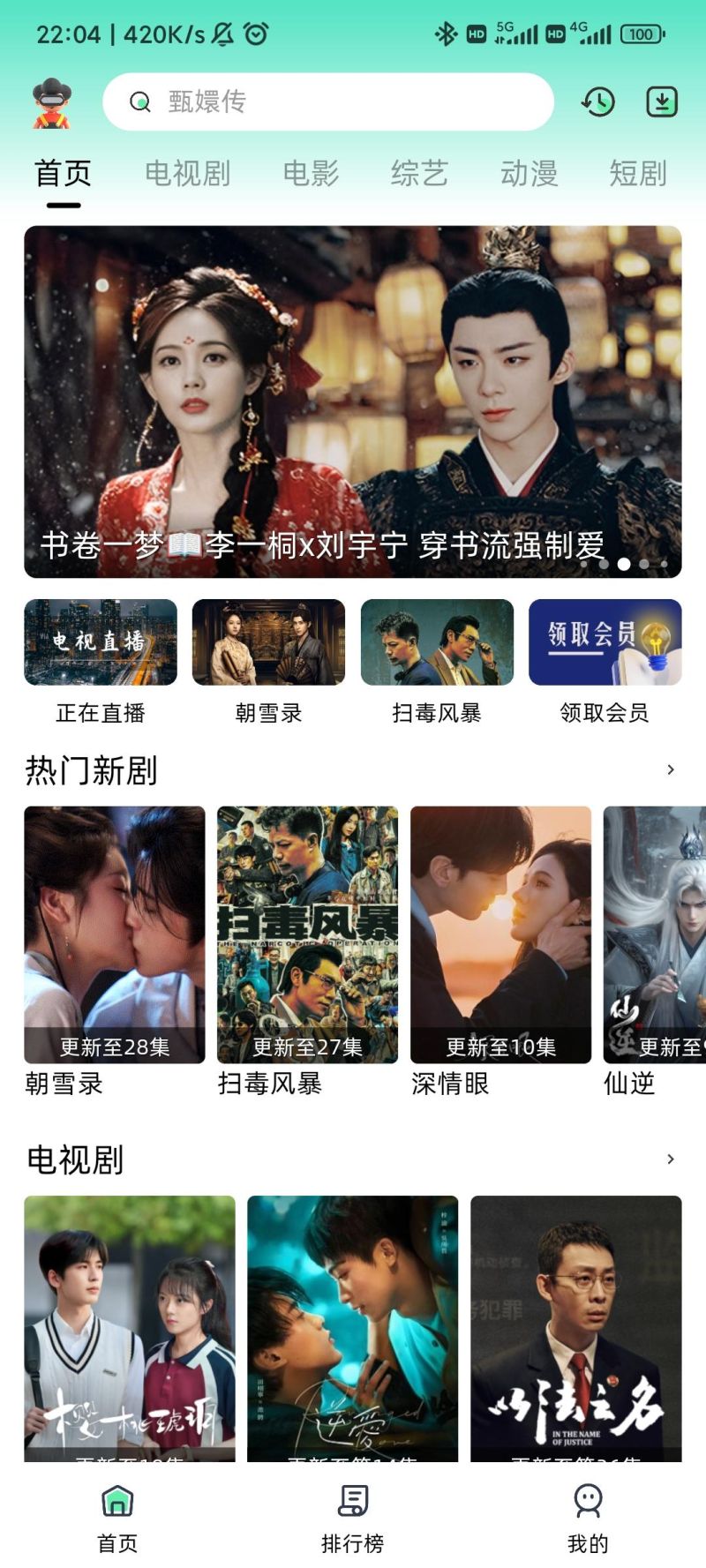The image size is (706, 1568).
Task: Open the 书卷一梦 banner
Action: click(353, 401)
